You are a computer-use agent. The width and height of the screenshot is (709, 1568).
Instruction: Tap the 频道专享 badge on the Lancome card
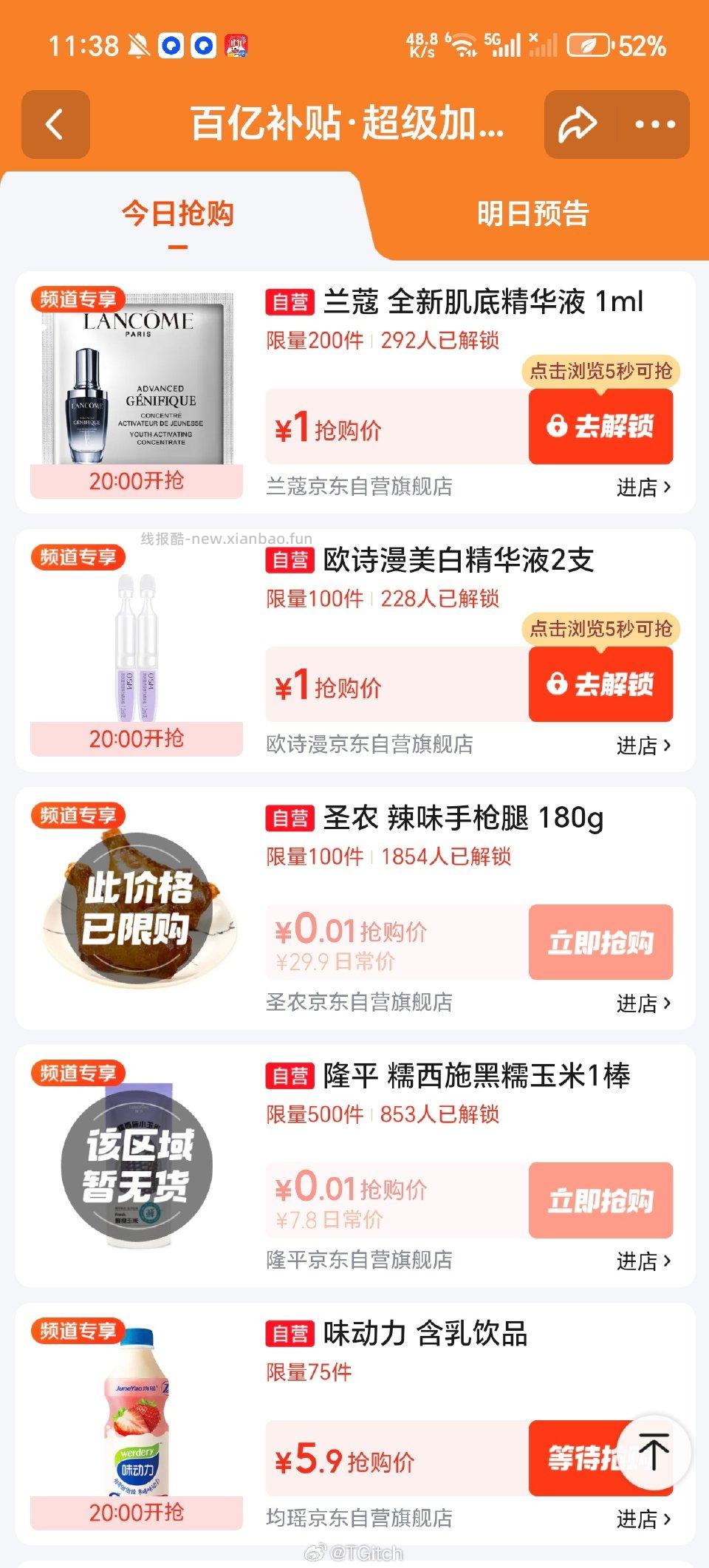click(x=78, y=300)
